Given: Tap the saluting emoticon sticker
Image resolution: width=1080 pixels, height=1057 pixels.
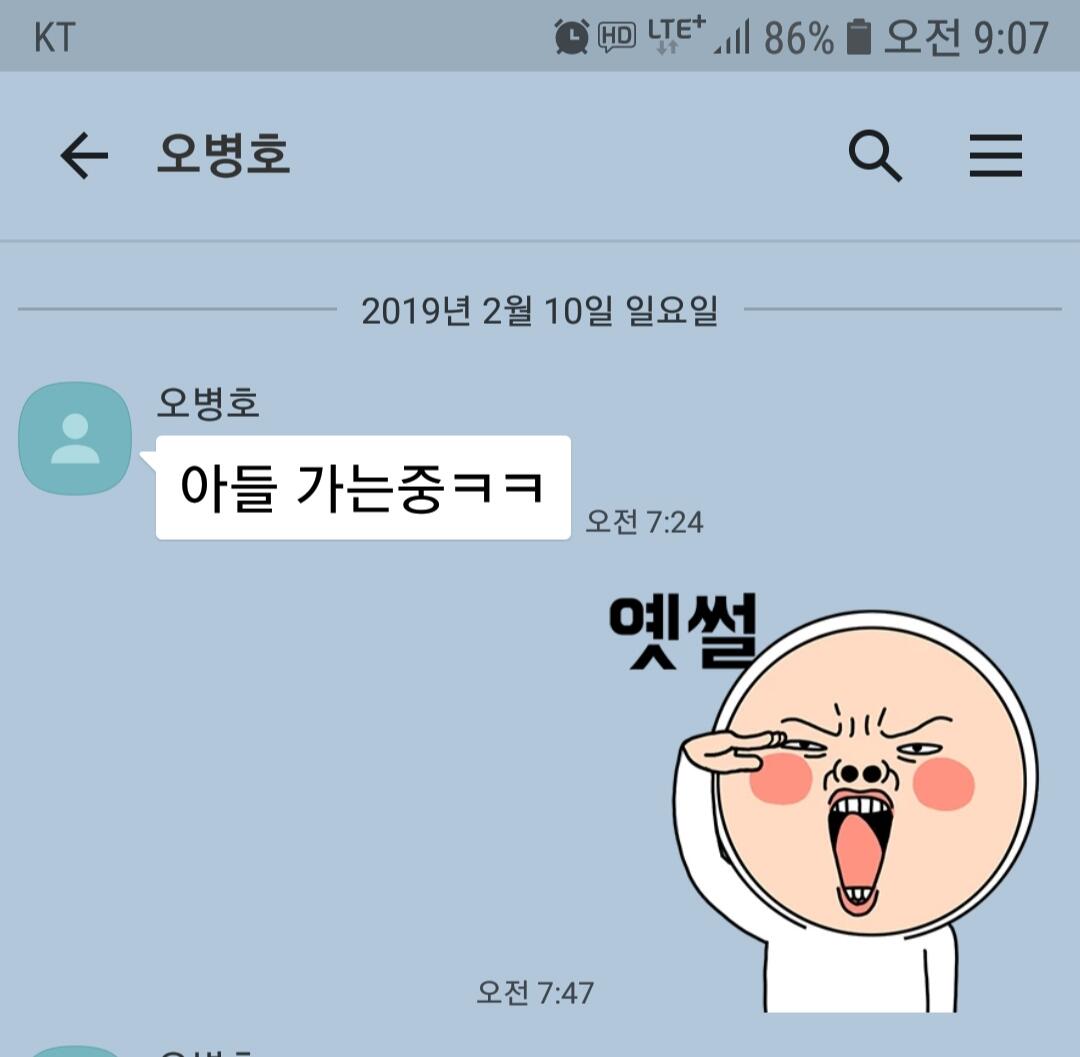Looking at the screenshot, I should point(823,802).
